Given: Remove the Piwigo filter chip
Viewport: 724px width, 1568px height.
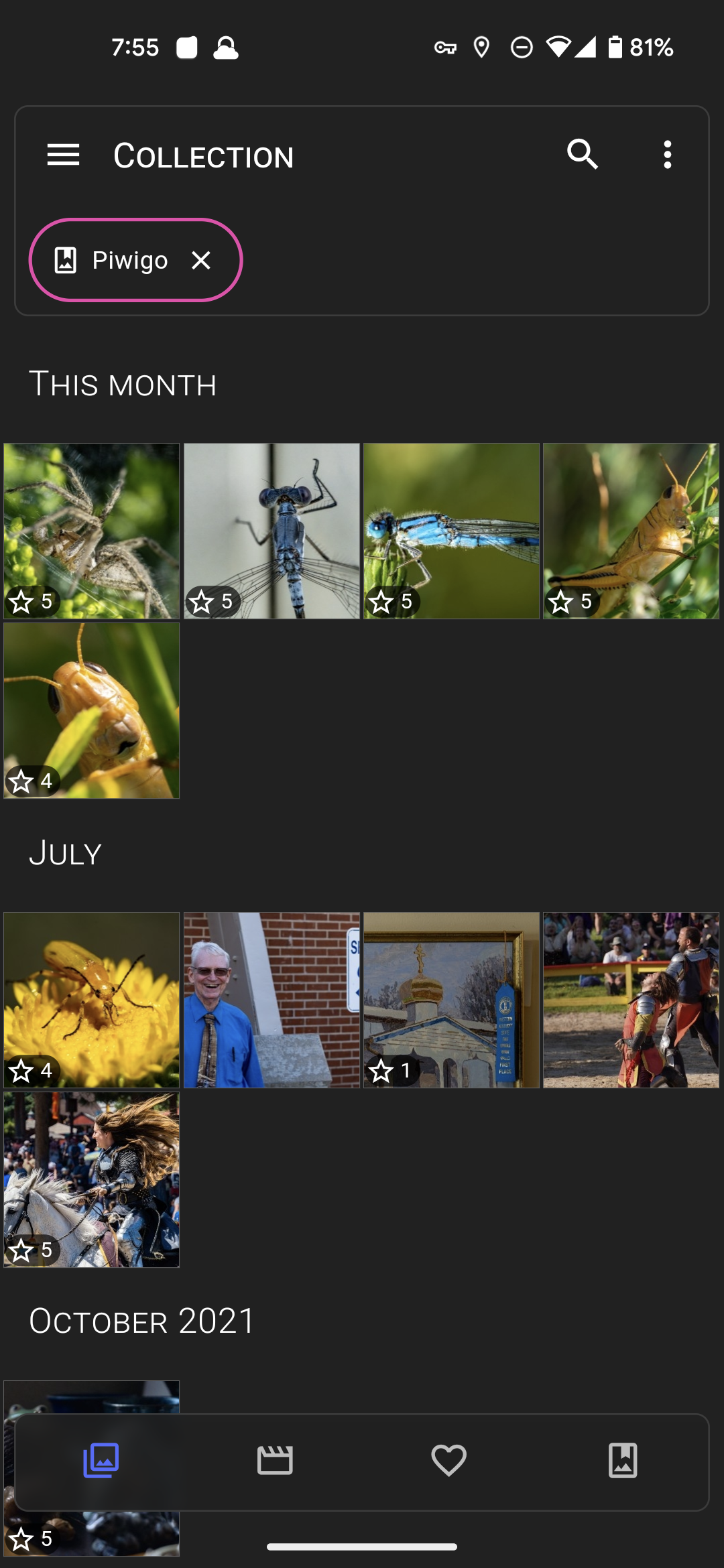Looking at the screenshot, I should [x=201, y=260].
